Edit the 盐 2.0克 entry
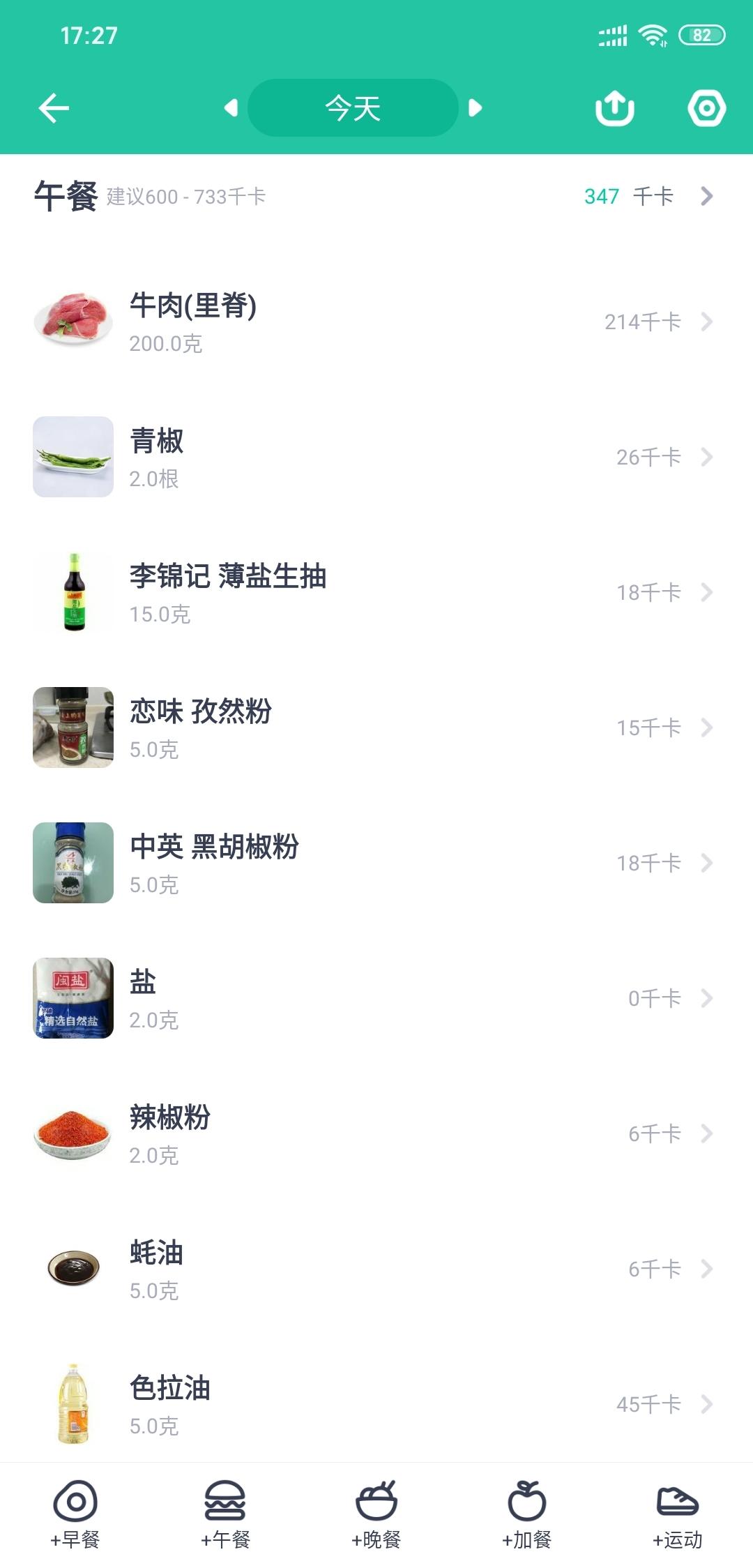 pyautogui.click(x=376, y=998)
